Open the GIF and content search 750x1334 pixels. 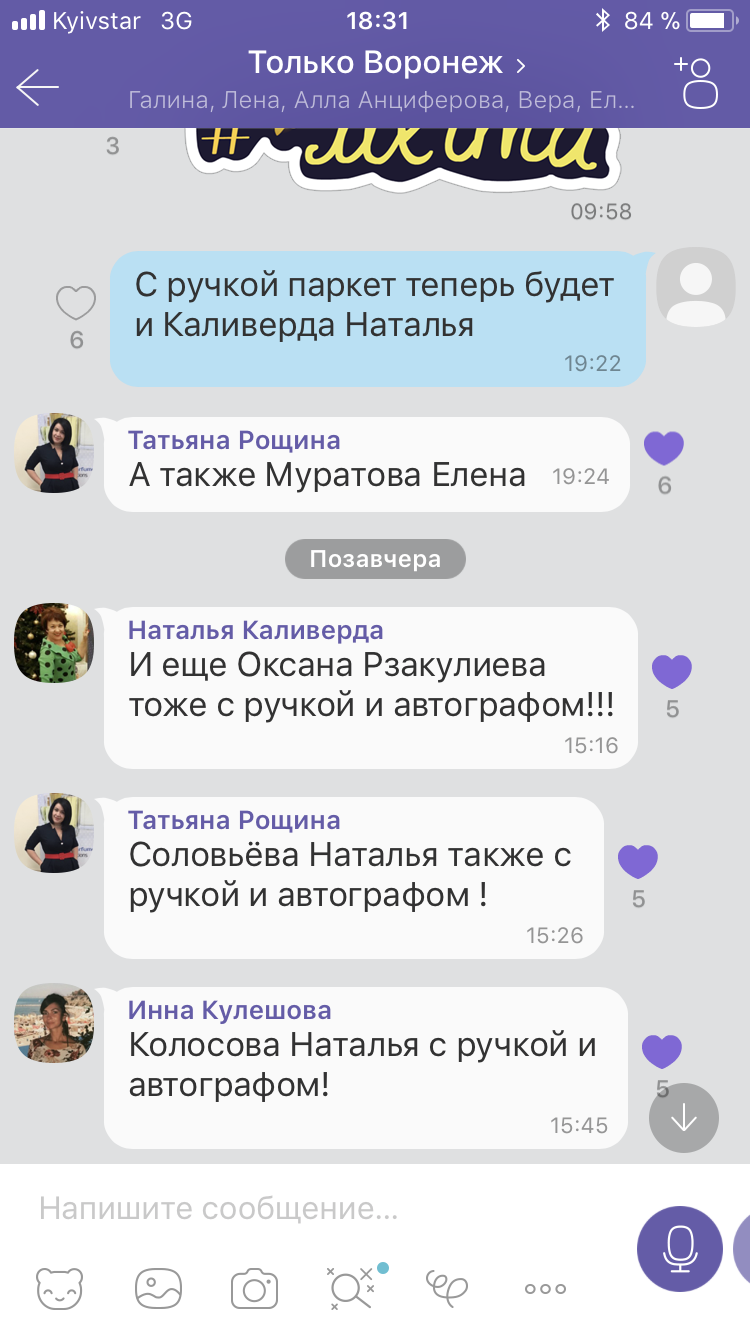[350, 1288]
